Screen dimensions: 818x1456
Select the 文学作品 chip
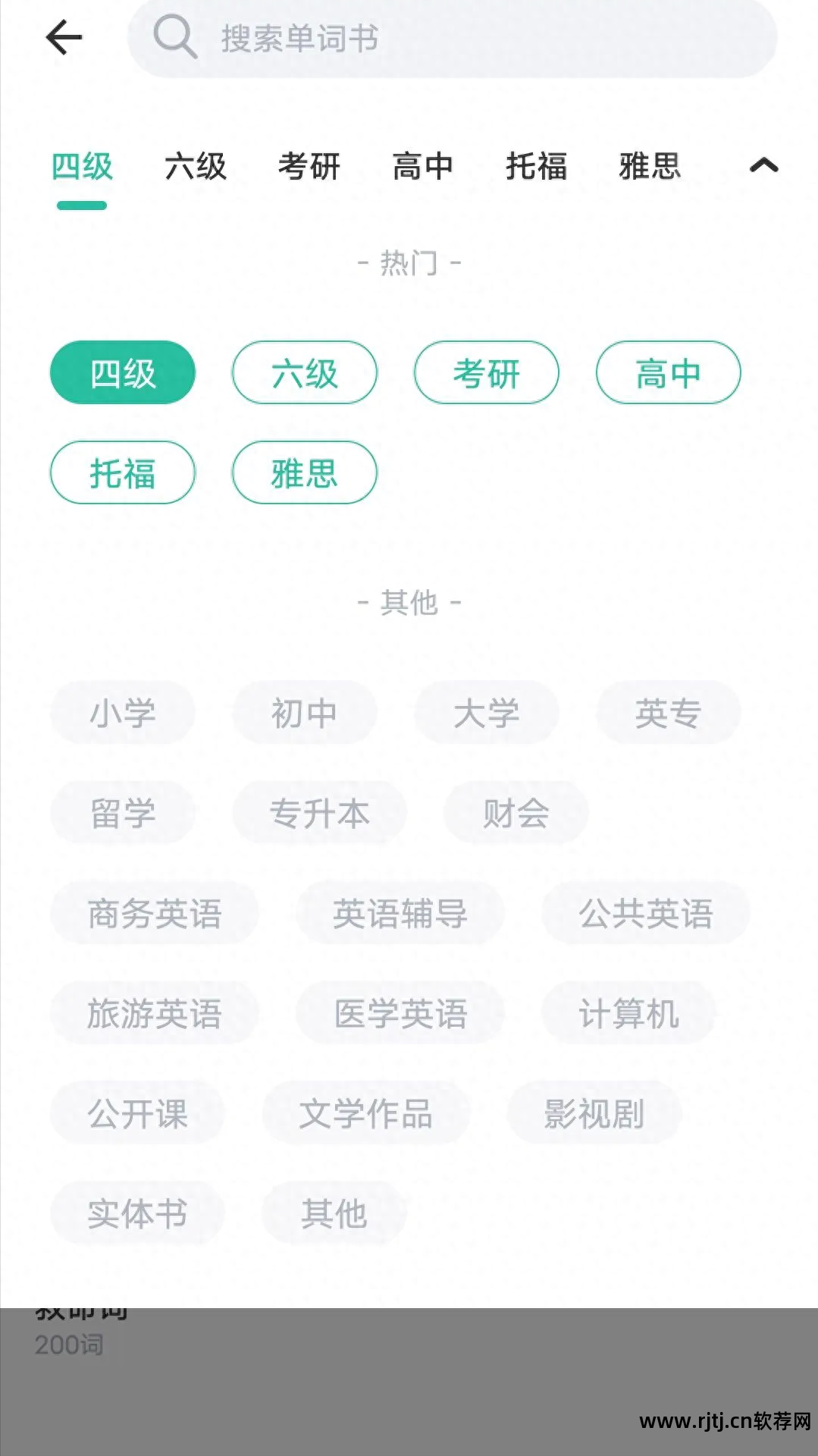(365, 1113)
